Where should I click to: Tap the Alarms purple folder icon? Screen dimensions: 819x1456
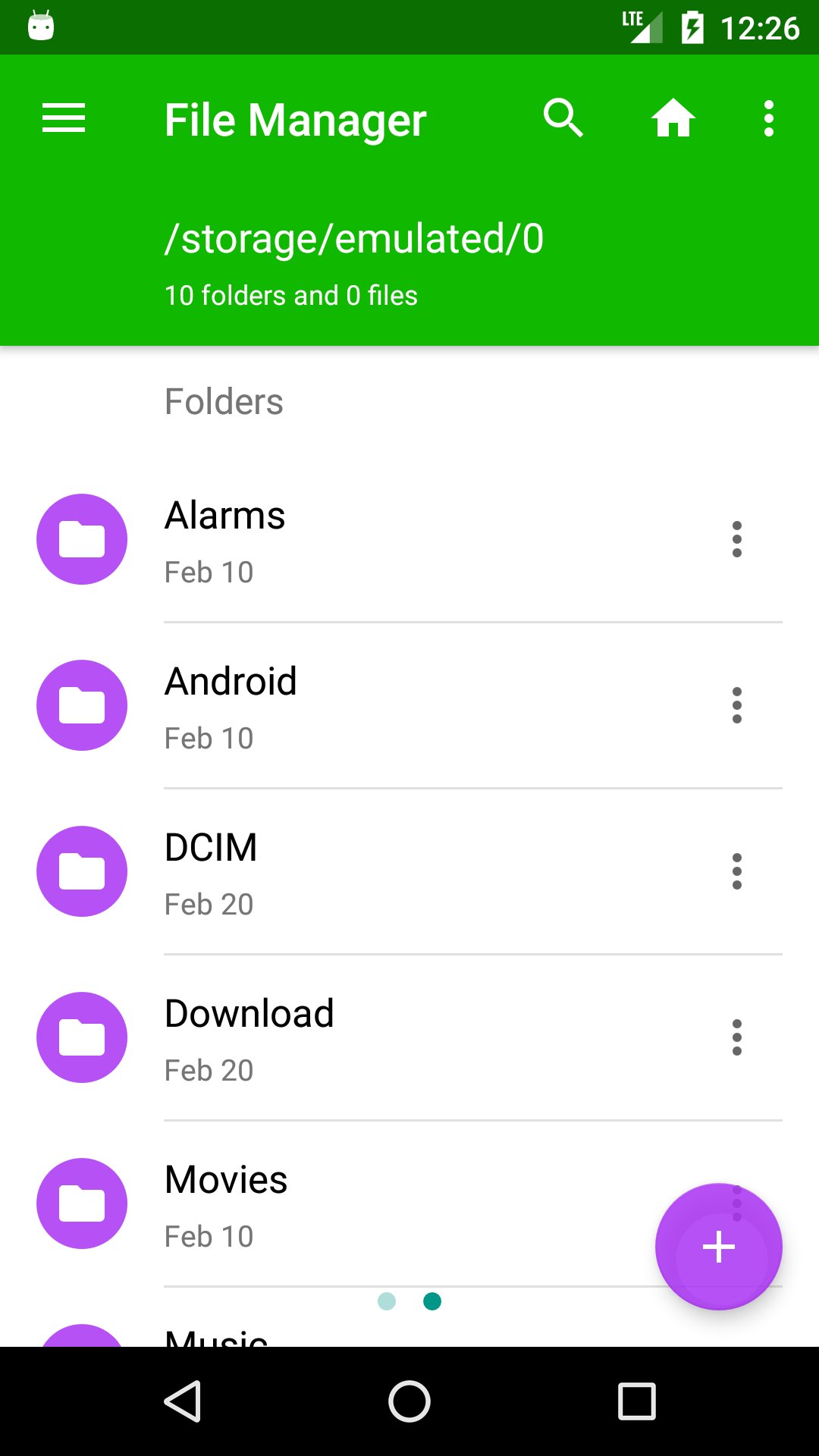[82, 538]
